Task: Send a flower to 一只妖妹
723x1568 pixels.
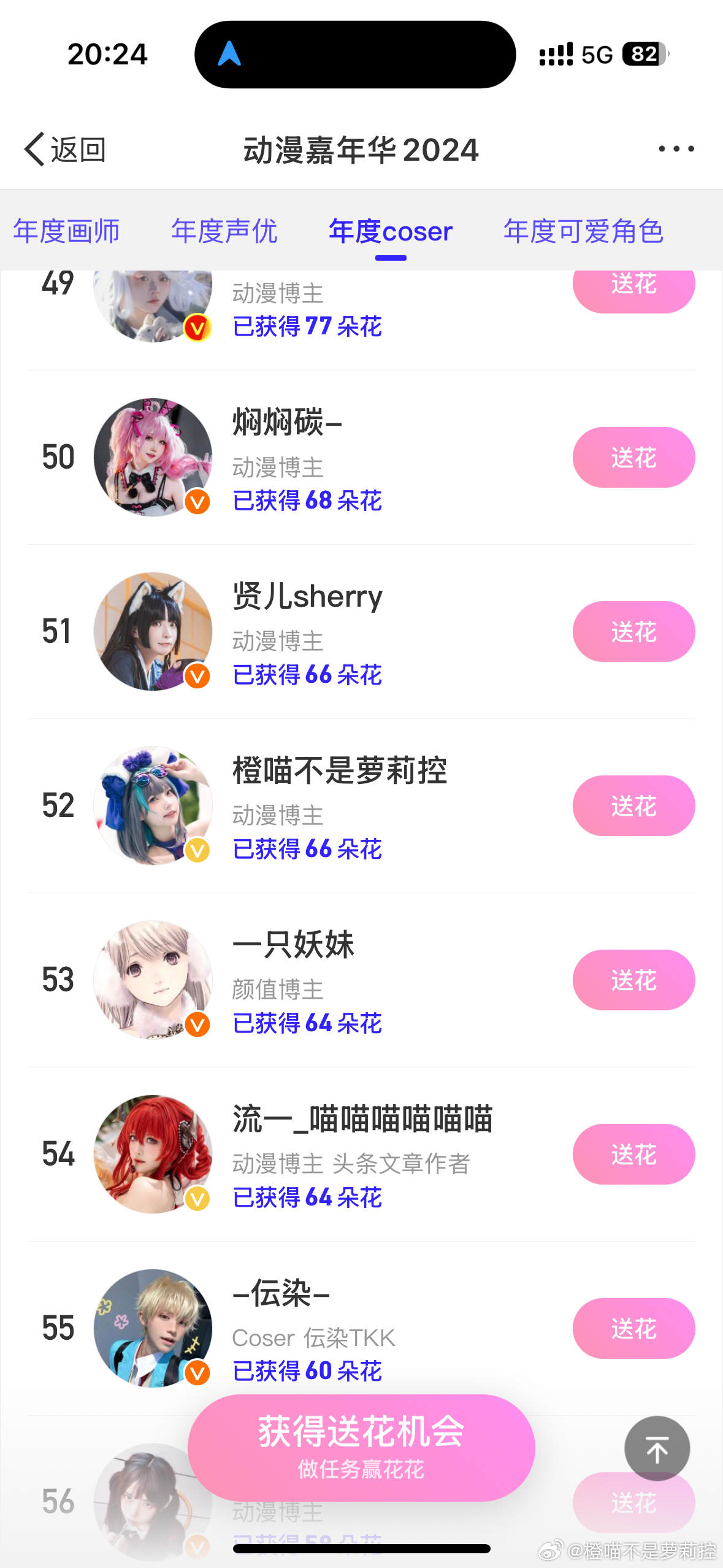Action: pos(633,980)
